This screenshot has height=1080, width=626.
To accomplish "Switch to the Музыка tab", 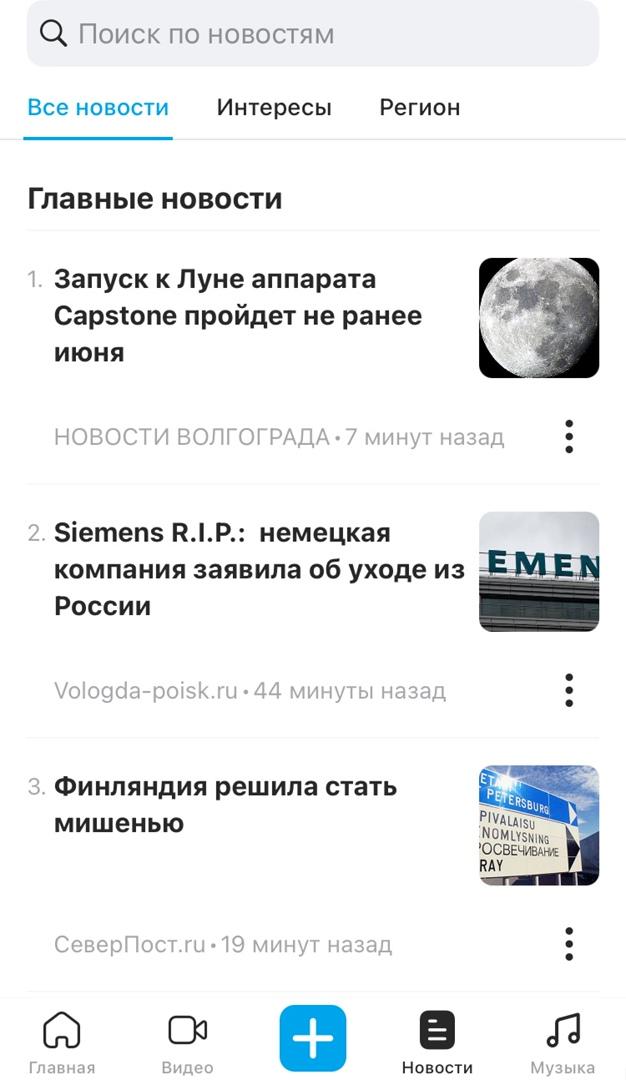I will (563, 1040).
